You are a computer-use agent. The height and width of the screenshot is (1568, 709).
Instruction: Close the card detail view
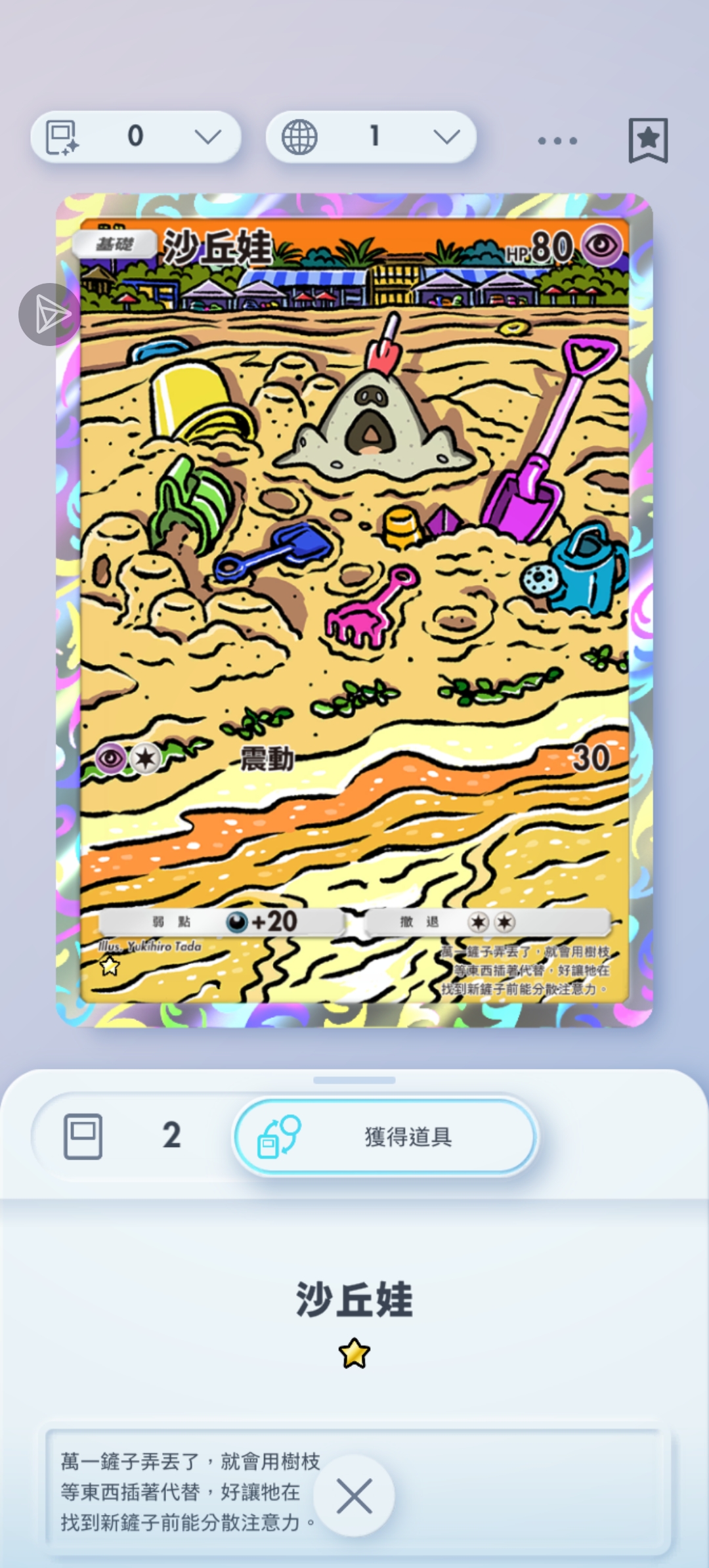354,1496
